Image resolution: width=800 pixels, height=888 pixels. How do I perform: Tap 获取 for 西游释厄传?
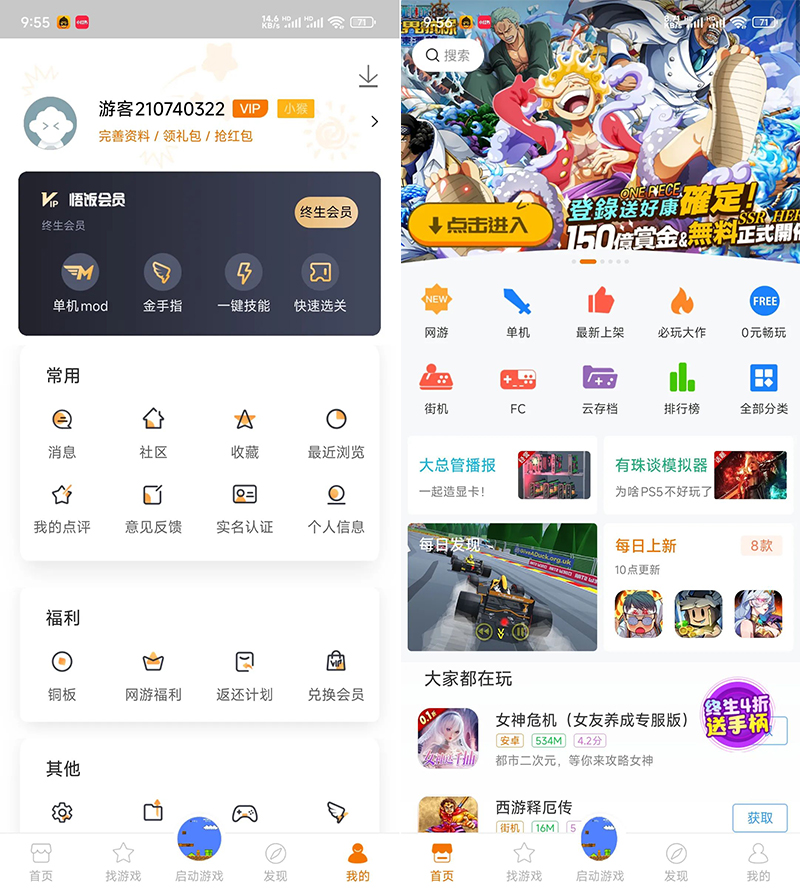[x=760, y=817]
